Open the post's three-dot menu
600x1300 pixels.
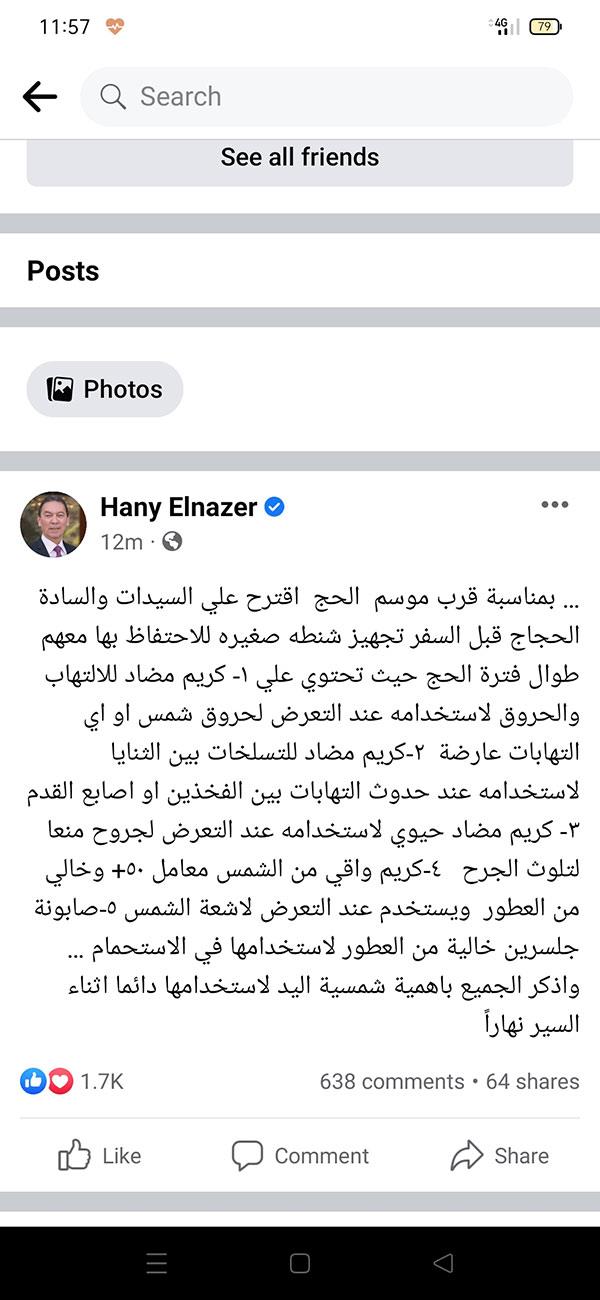pyautogui.click(x=554, y=506)
